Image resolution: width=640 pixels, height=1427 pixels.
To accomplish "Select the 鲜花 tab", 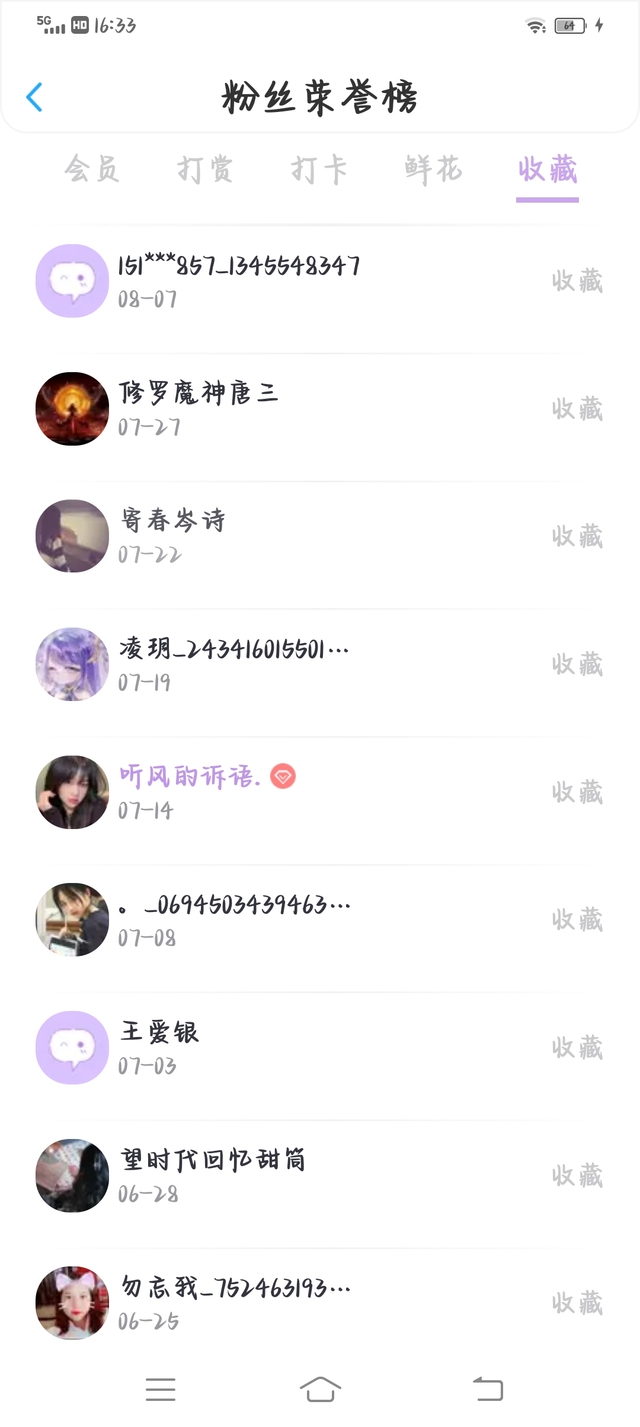I will [433, 169].
